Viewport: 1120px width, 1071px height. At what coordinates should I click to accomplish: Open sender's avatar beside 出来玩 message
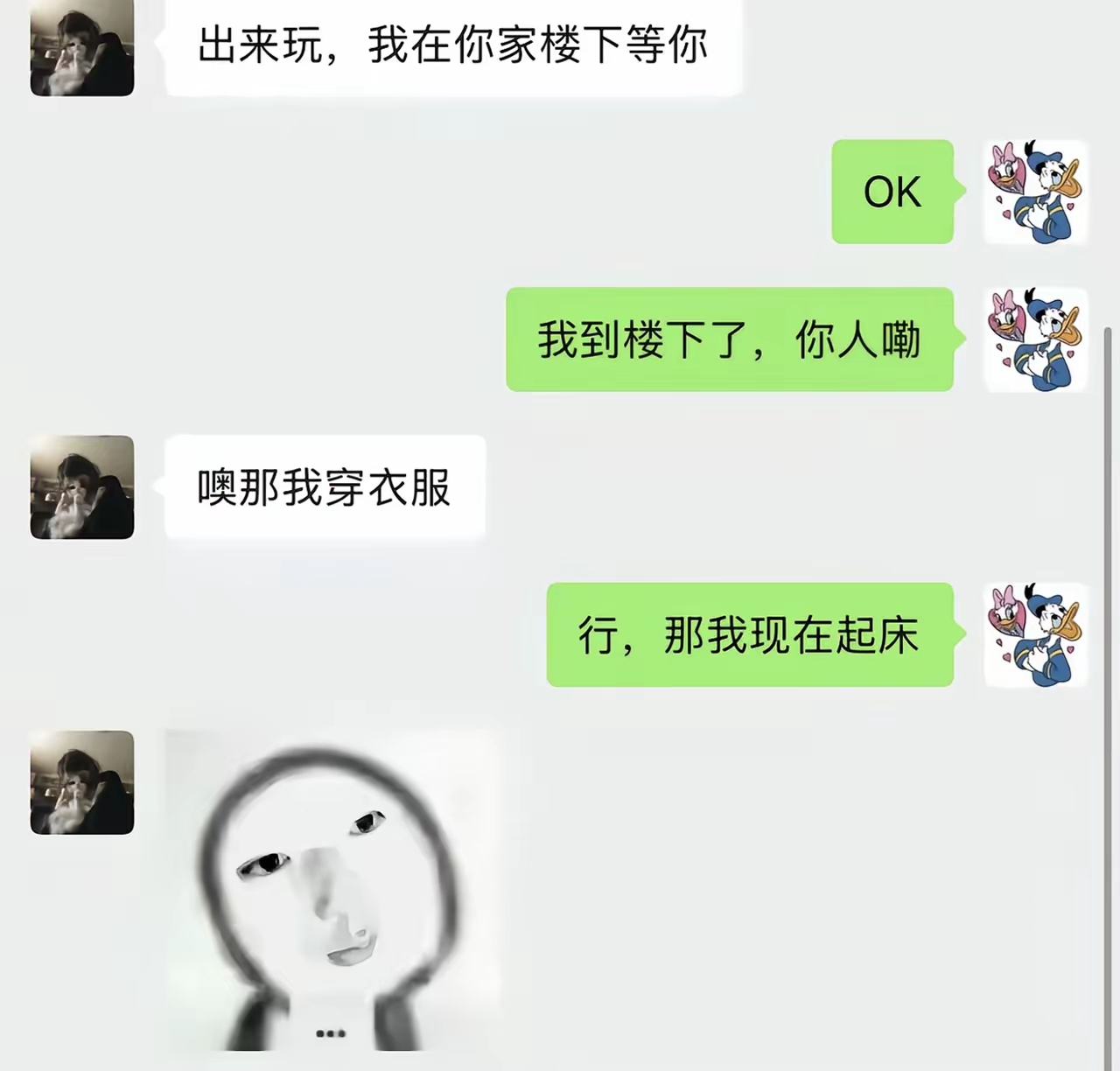click(x=82, y=46)
